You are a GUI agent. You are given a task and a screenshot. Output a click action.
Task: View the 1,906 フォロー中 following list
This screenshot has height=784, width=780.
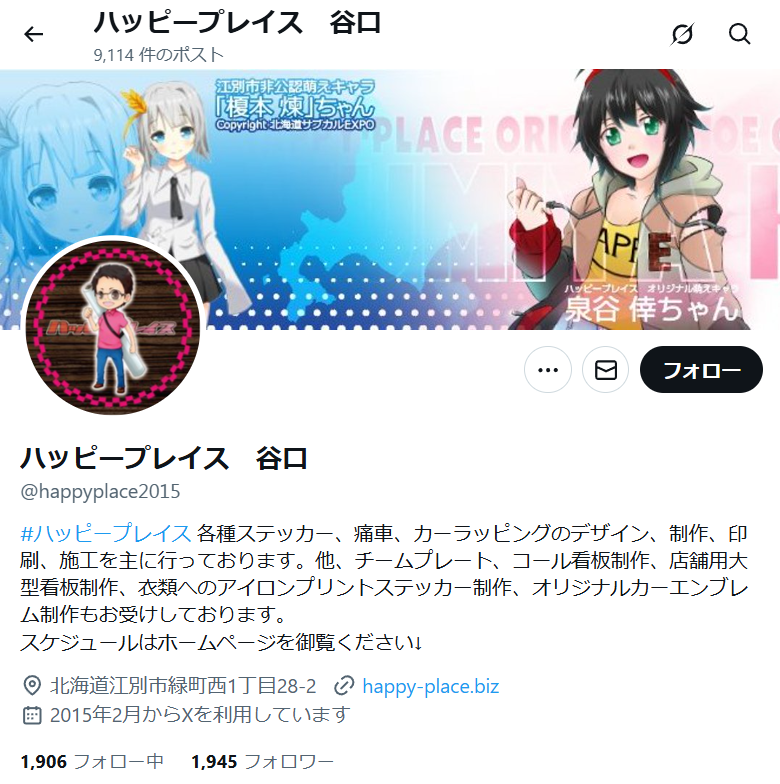coord(92,762)
